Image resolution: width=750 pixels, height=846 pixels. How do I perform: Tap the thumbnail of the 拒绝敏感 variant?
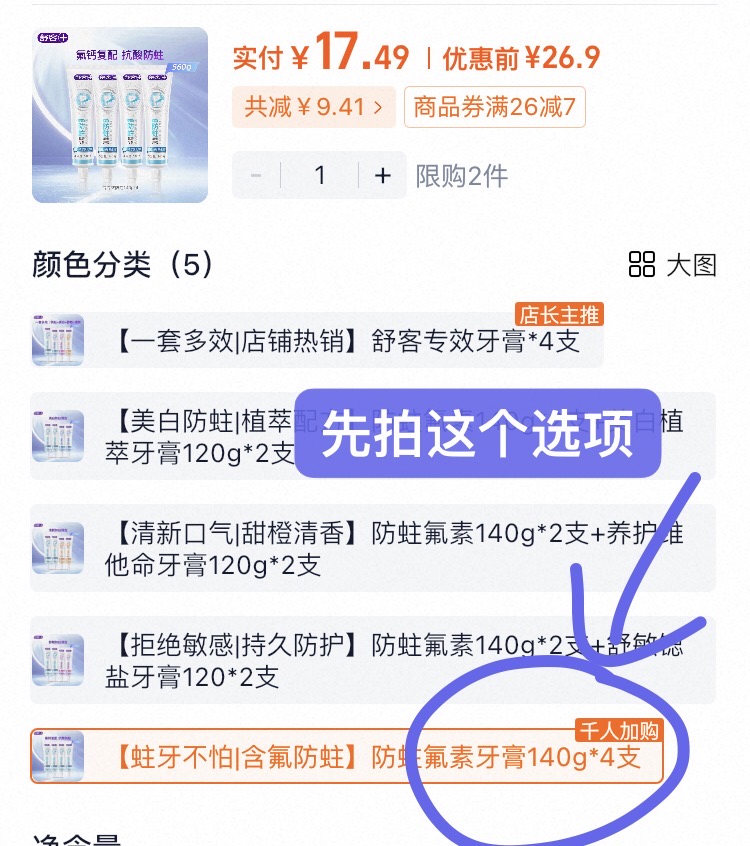coord(57,657)
